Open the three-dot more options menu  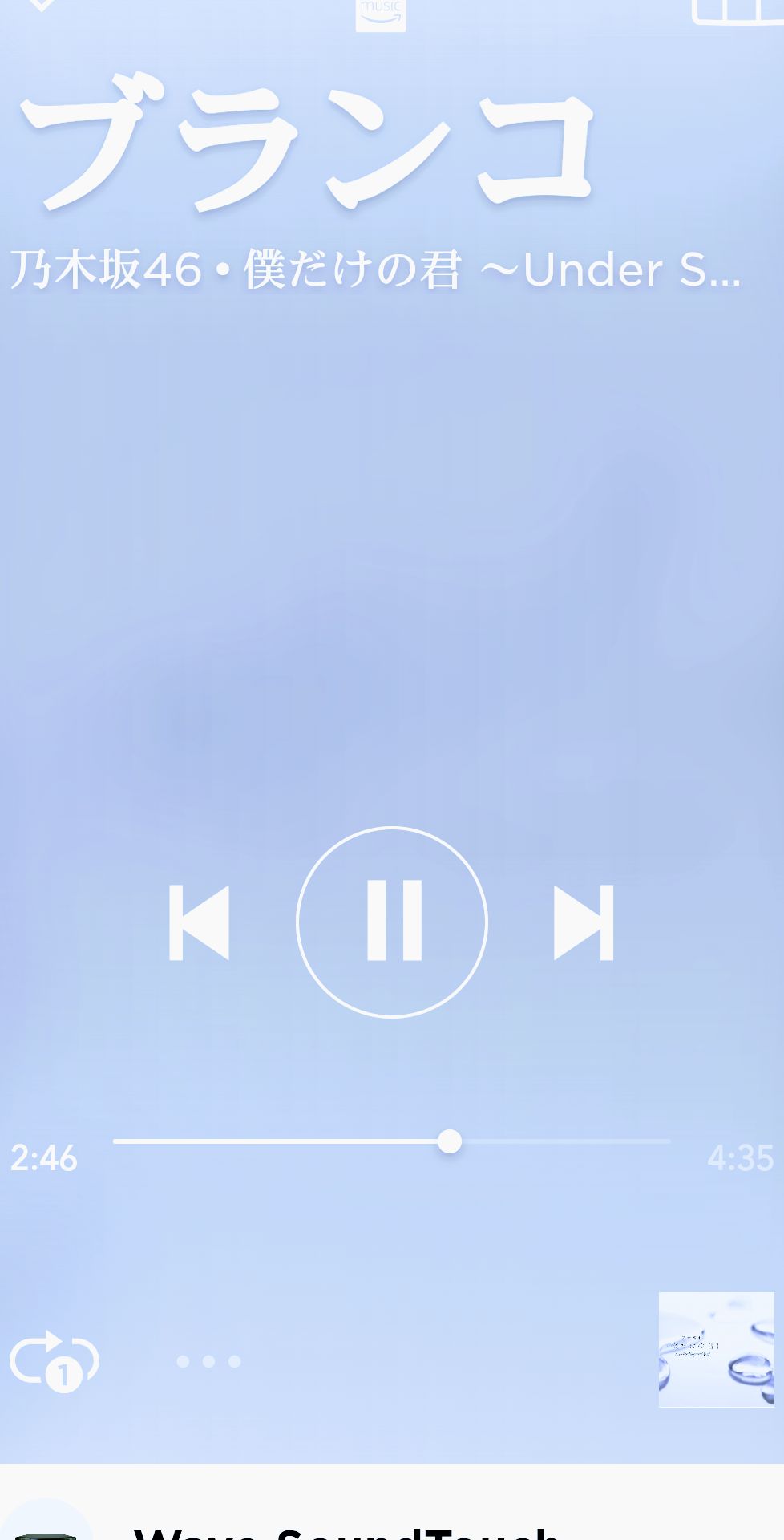point(208,1361)
